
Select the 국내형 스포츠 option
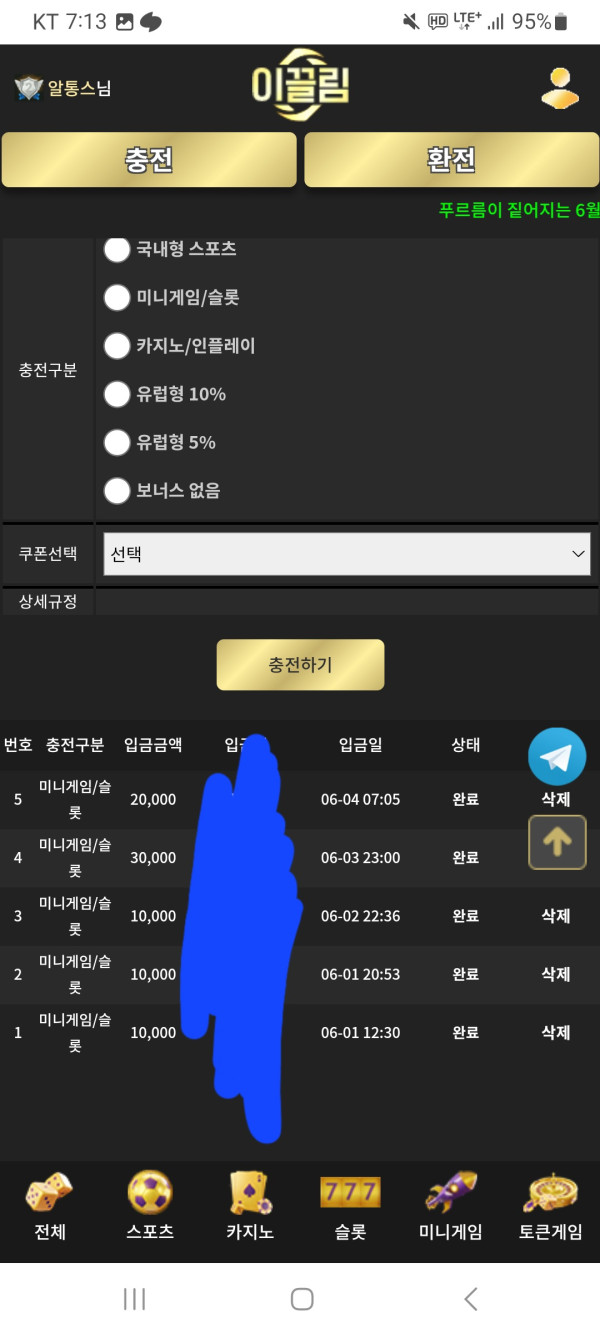pyautogui.click(x=118, y=249)
